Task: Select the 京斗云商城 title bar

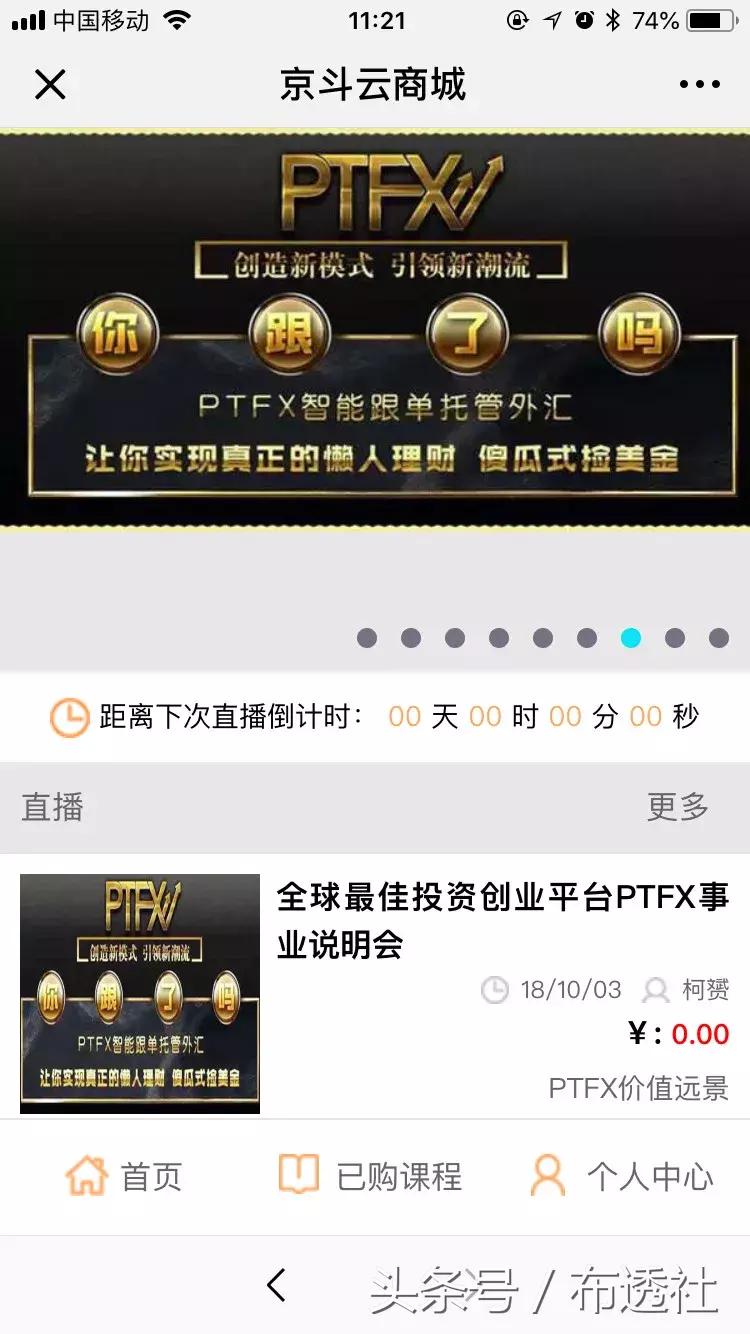Action: [x=375, y=85]
